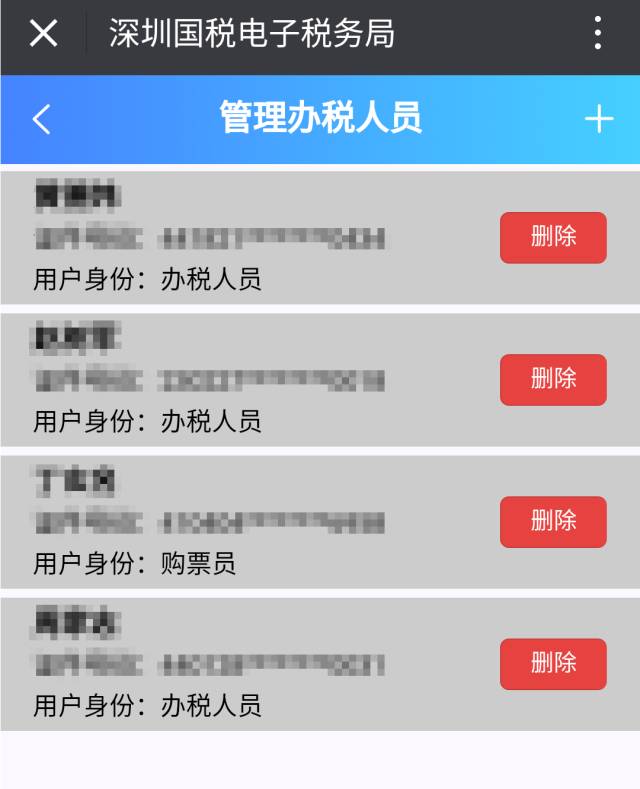Delete the 购票员 user entry
Viewport: 640px width, 789px height.
[x=553, y=522]
